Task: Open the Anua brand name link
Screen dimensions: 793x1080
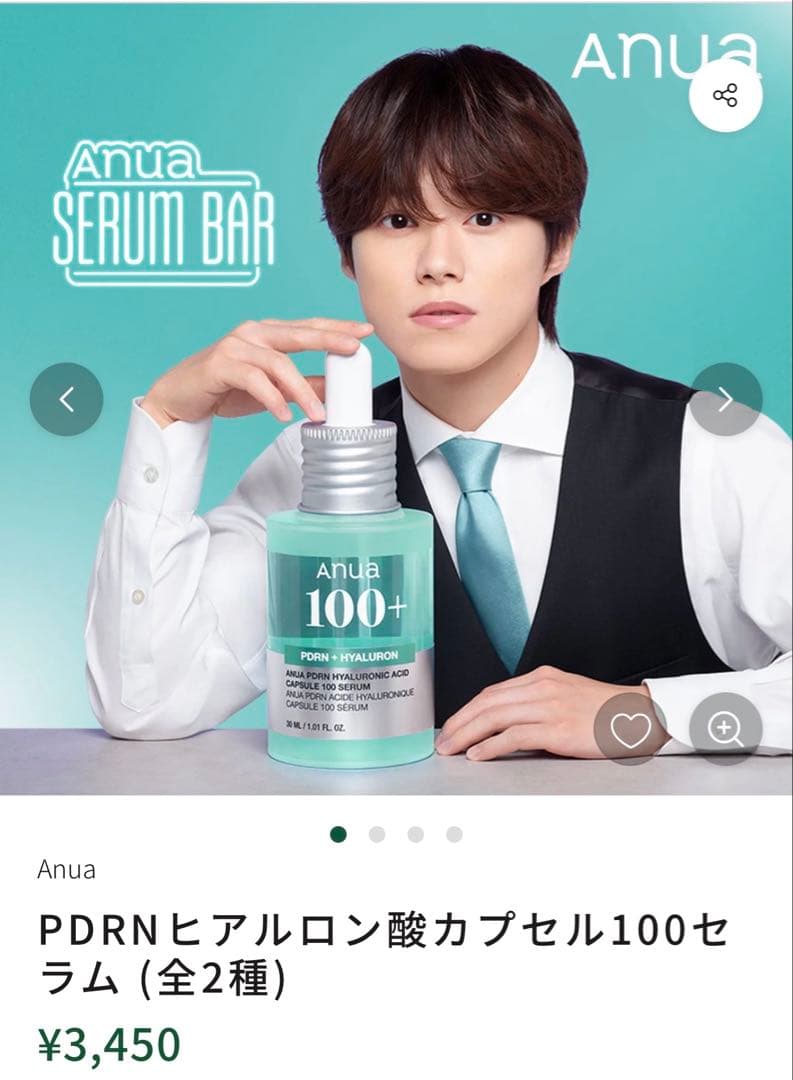Action: (60, 872)
